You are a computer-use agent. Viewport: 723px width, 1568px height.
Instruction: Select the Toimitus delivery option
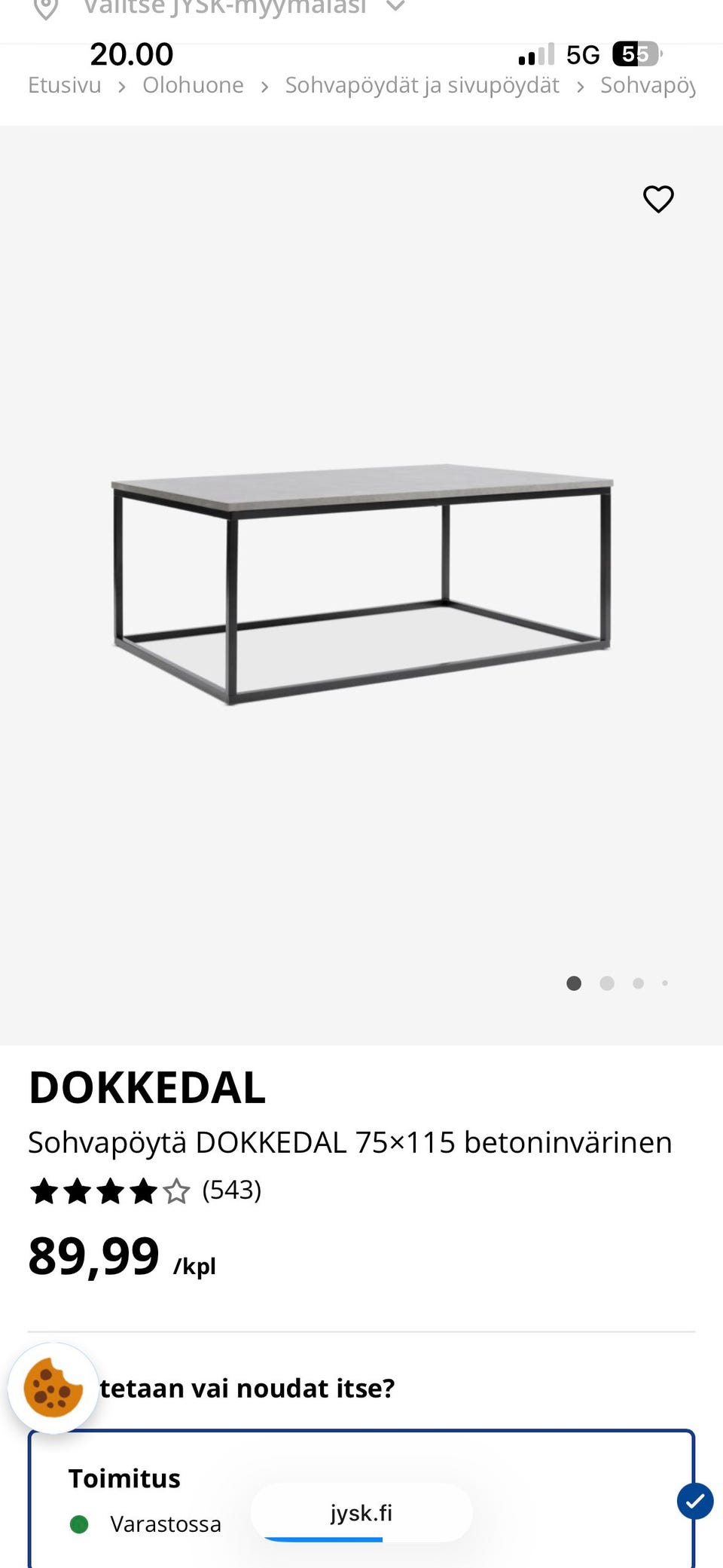[361, 1499]
